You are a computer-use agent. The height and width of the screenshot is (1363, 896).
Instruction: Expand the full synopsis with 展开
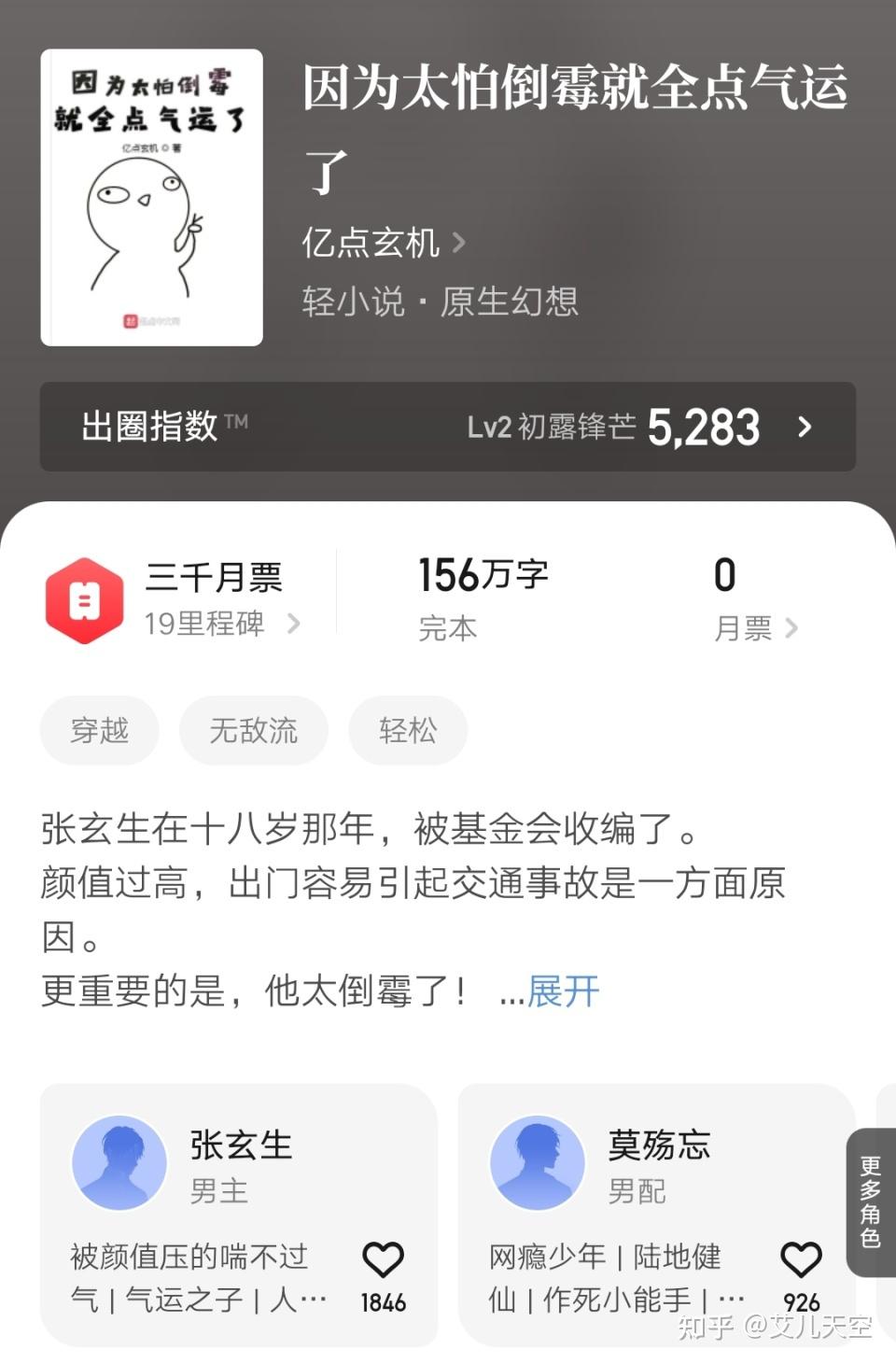(x=563, y=991)
